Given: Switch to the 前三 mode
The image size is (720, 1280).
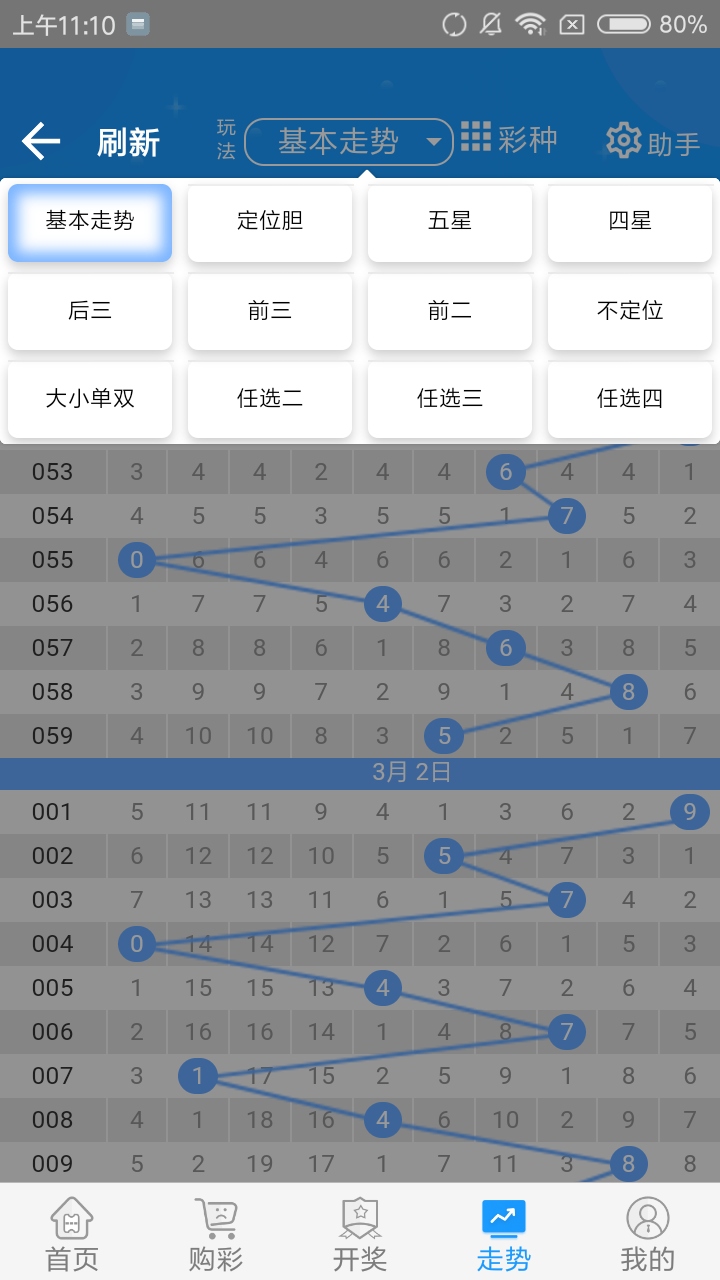Looking at the screenshot, I should pyautogui.click(x=269, y=311).
